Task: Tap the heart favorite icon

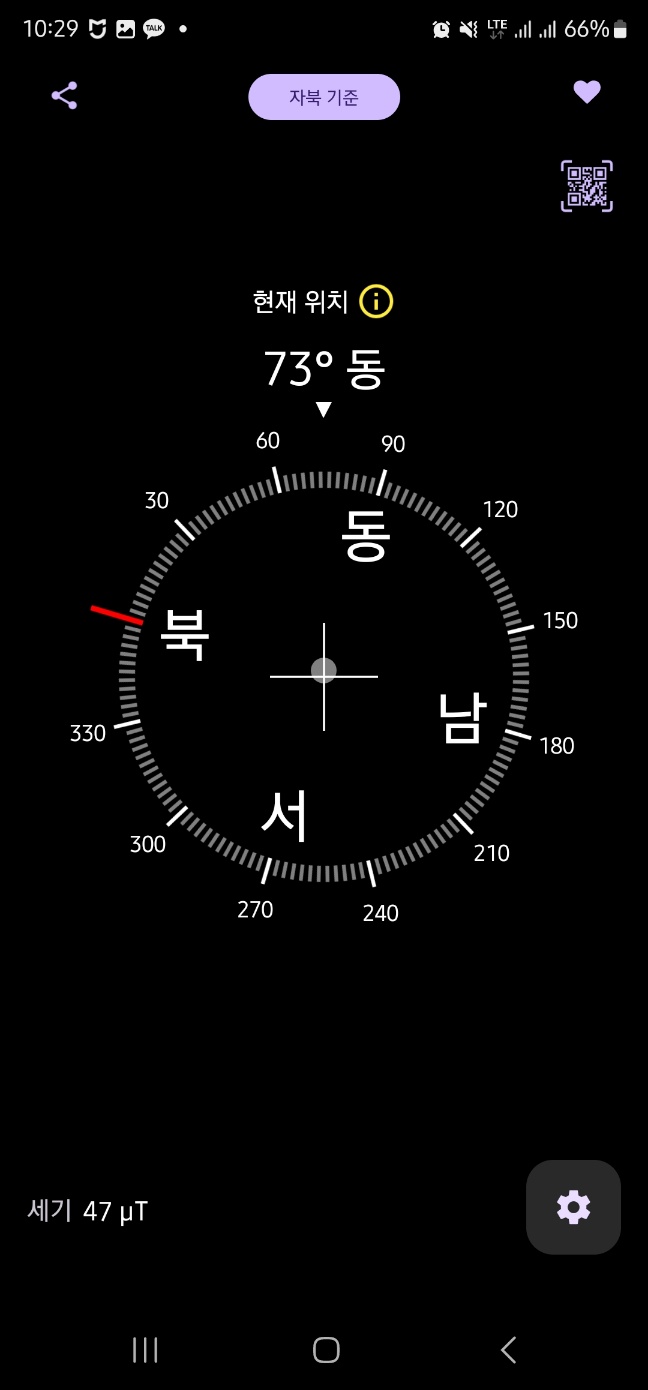Action: (x=587, y=92)
